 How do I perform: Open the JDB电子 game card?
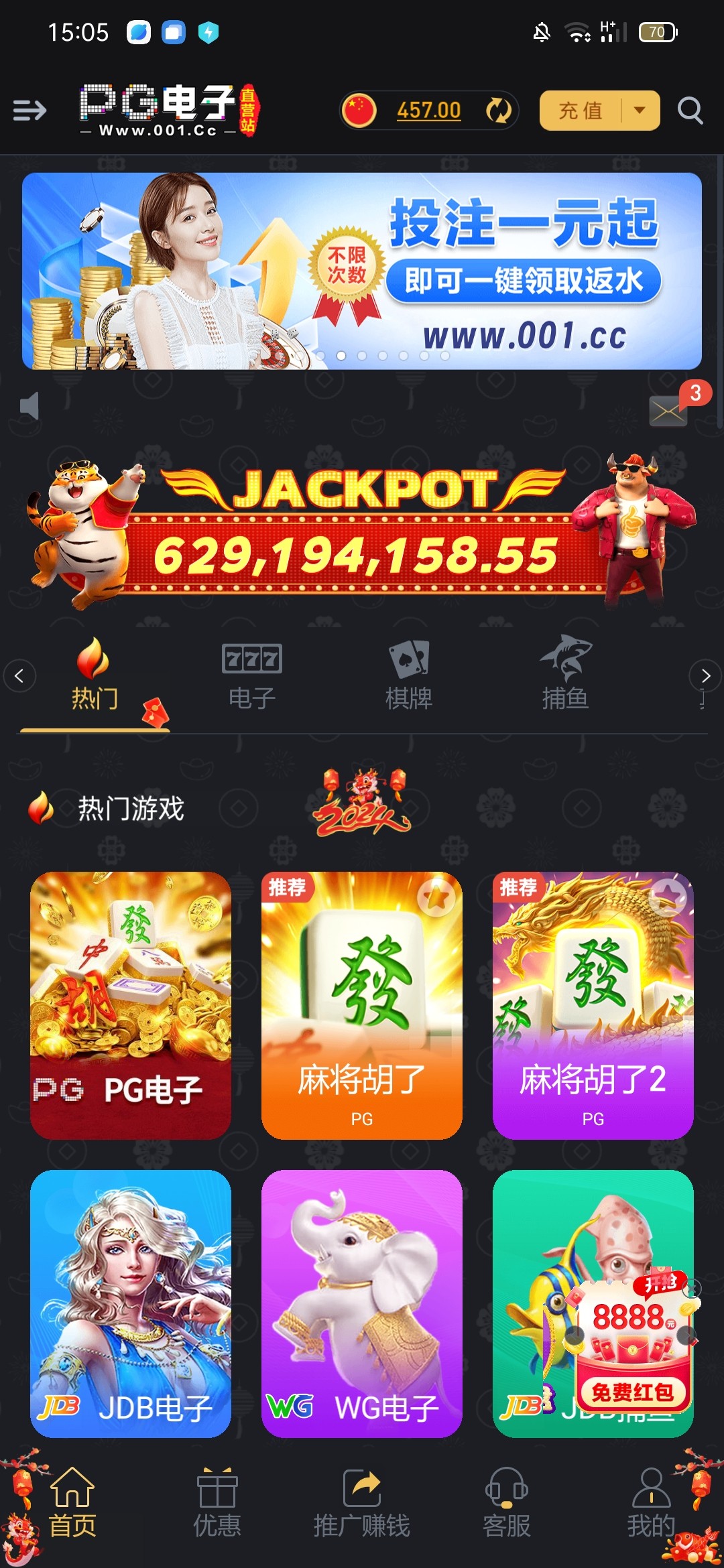131,1303
